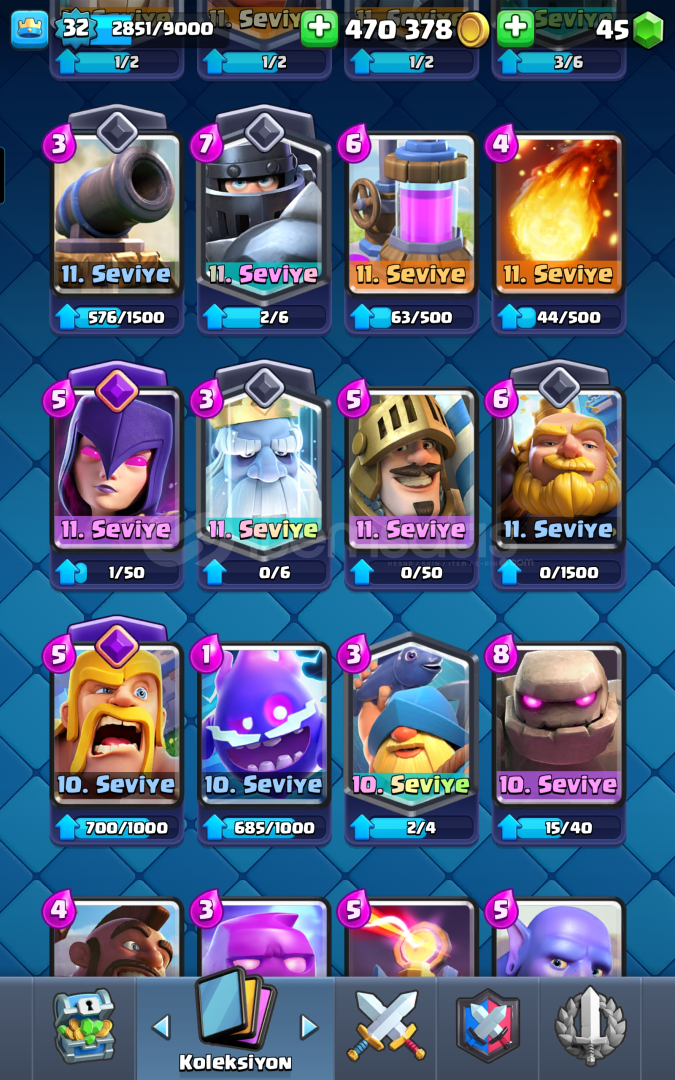
Task: Go to the crossed swords battle tab
Action: coord(387,1027)
